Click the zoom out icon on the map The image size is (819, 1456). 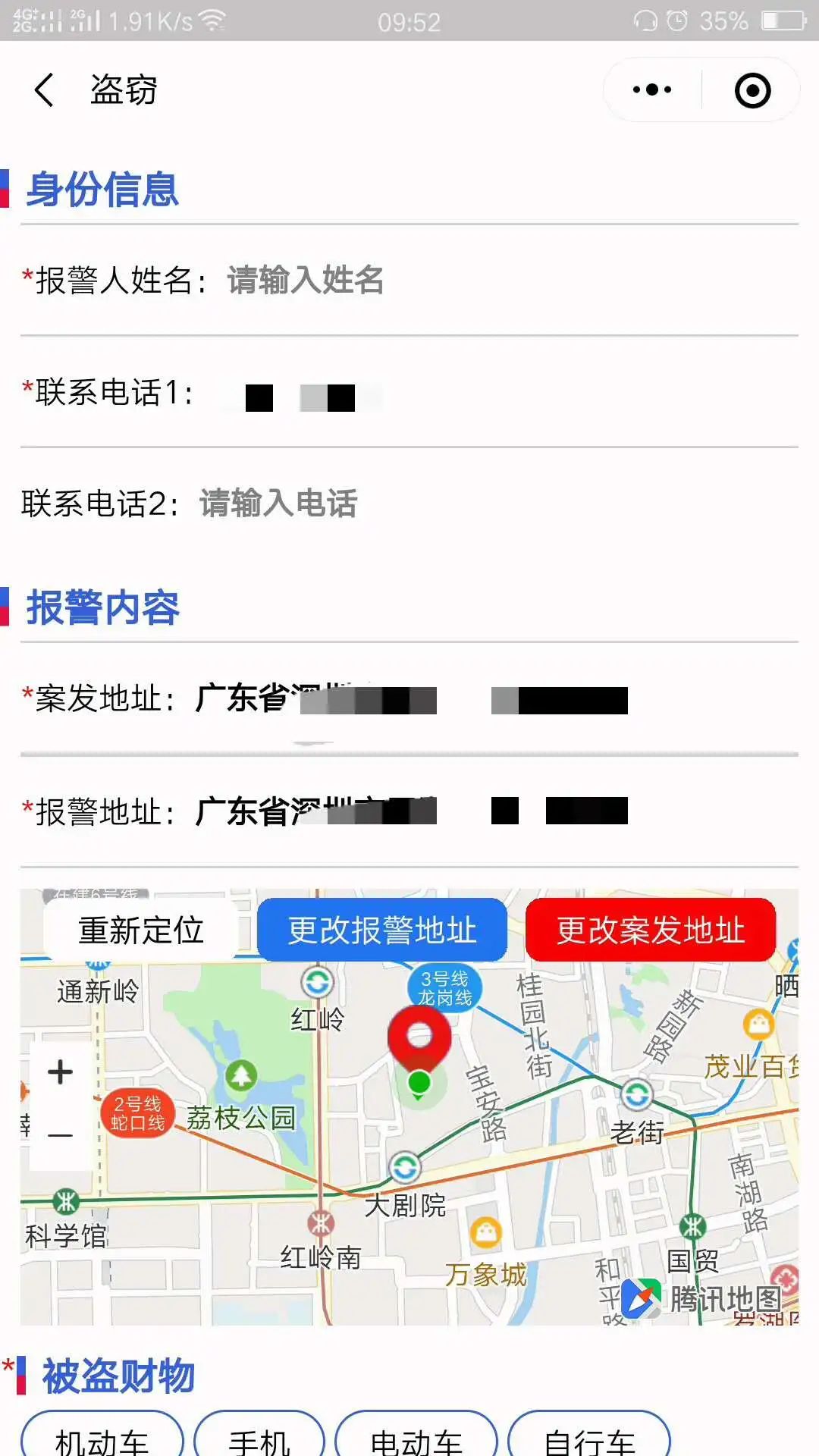point(60,1134)
